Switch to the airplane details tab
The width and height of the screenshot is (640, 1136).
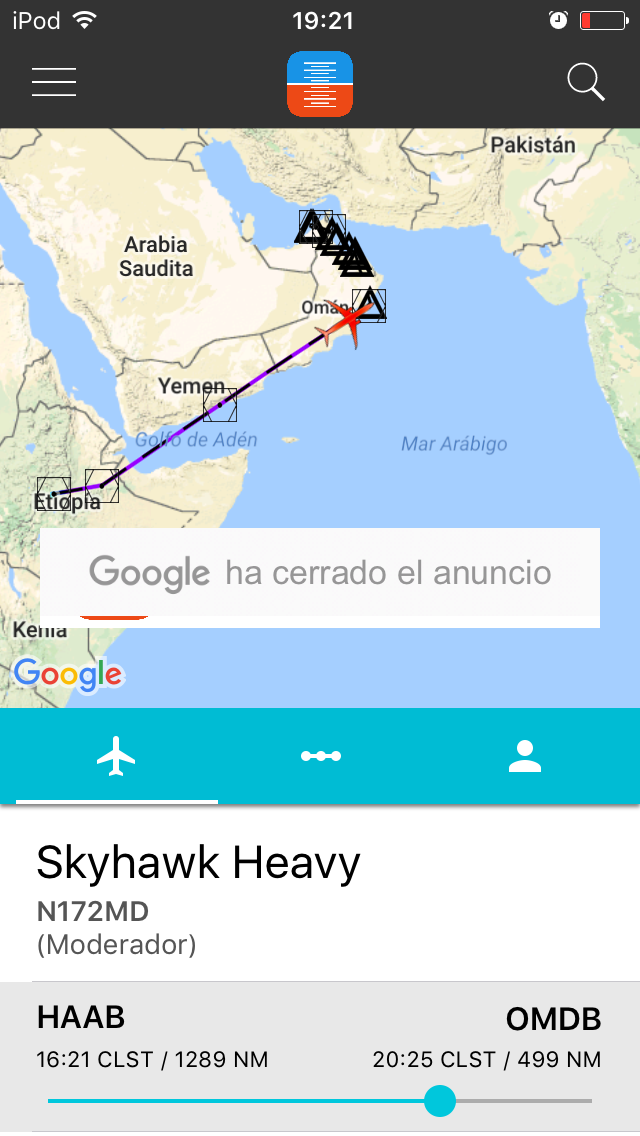117,756
